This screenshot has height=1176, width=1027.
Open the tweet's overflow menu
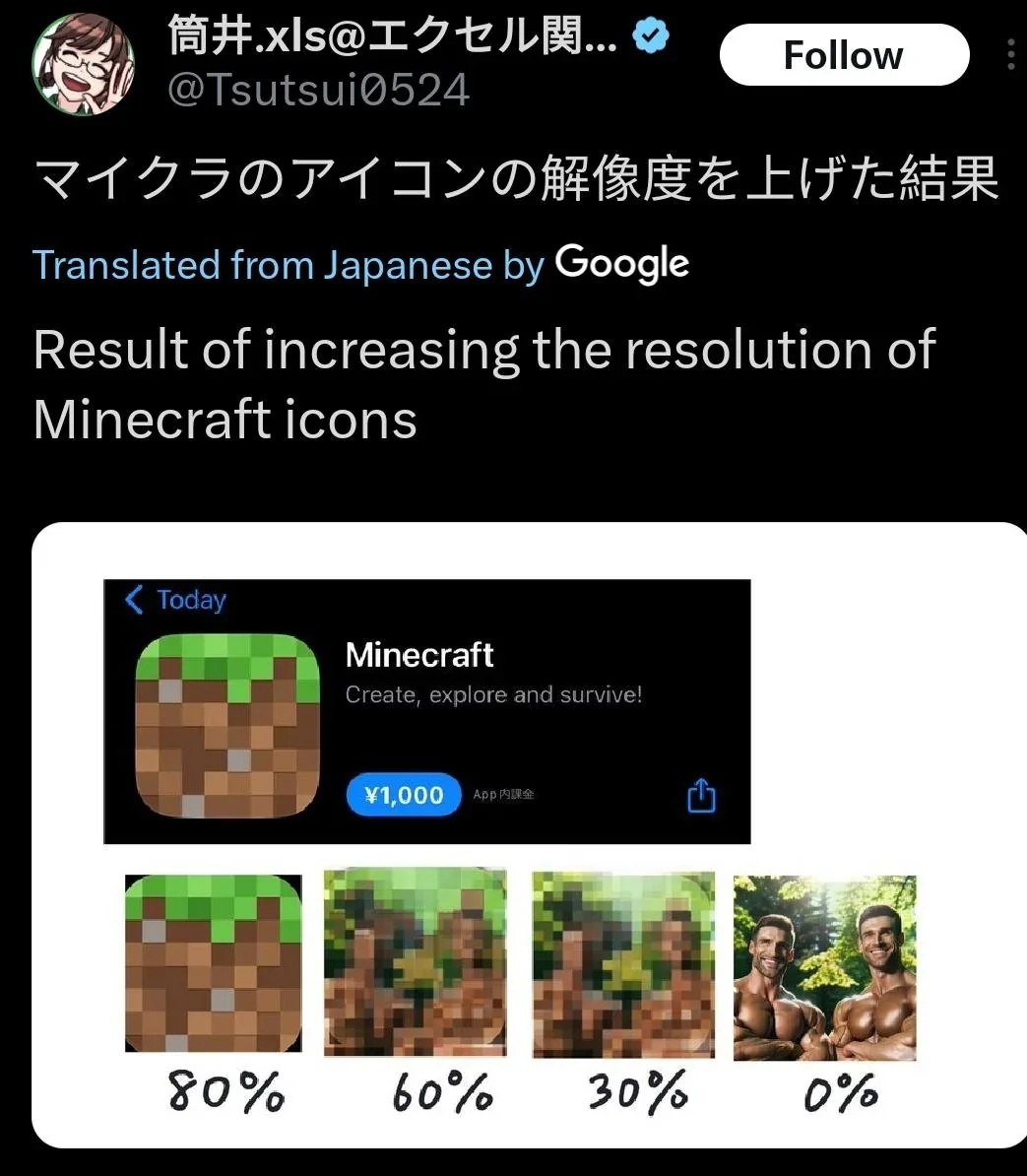(1011, 55)
